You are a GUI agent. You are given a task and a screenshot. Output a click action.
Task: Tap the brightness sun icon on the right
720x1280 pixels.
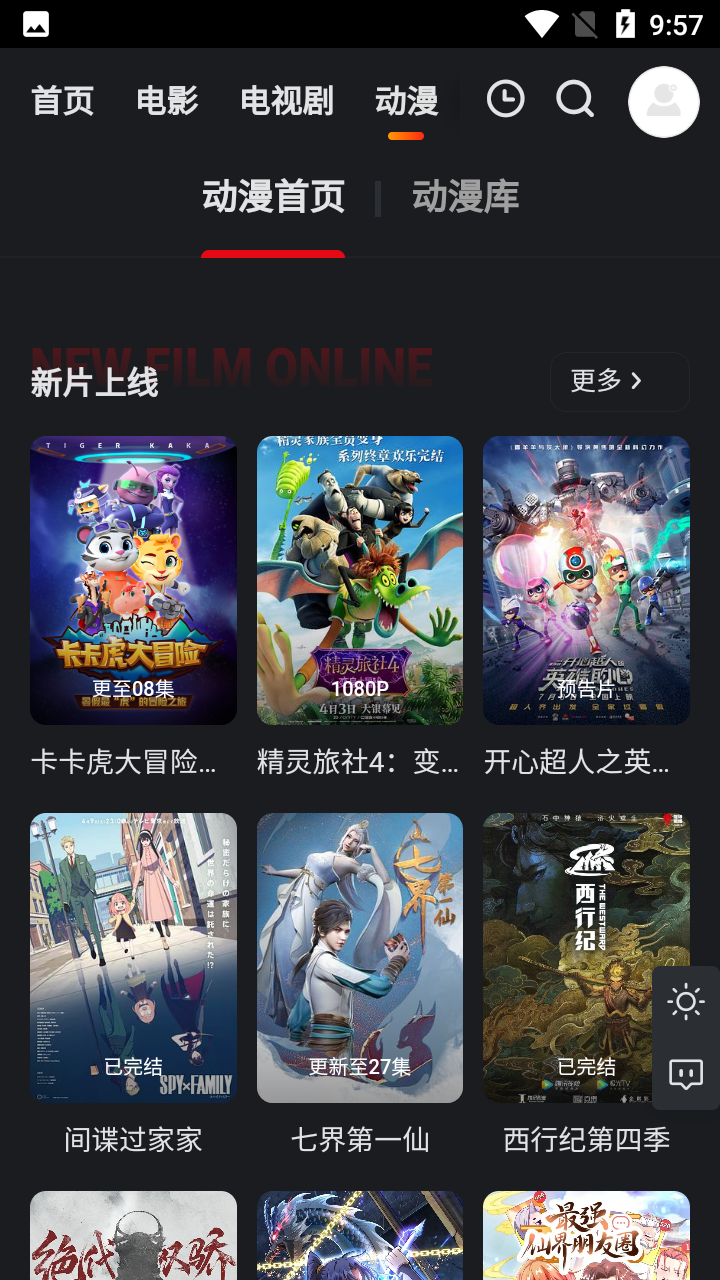686,1001
